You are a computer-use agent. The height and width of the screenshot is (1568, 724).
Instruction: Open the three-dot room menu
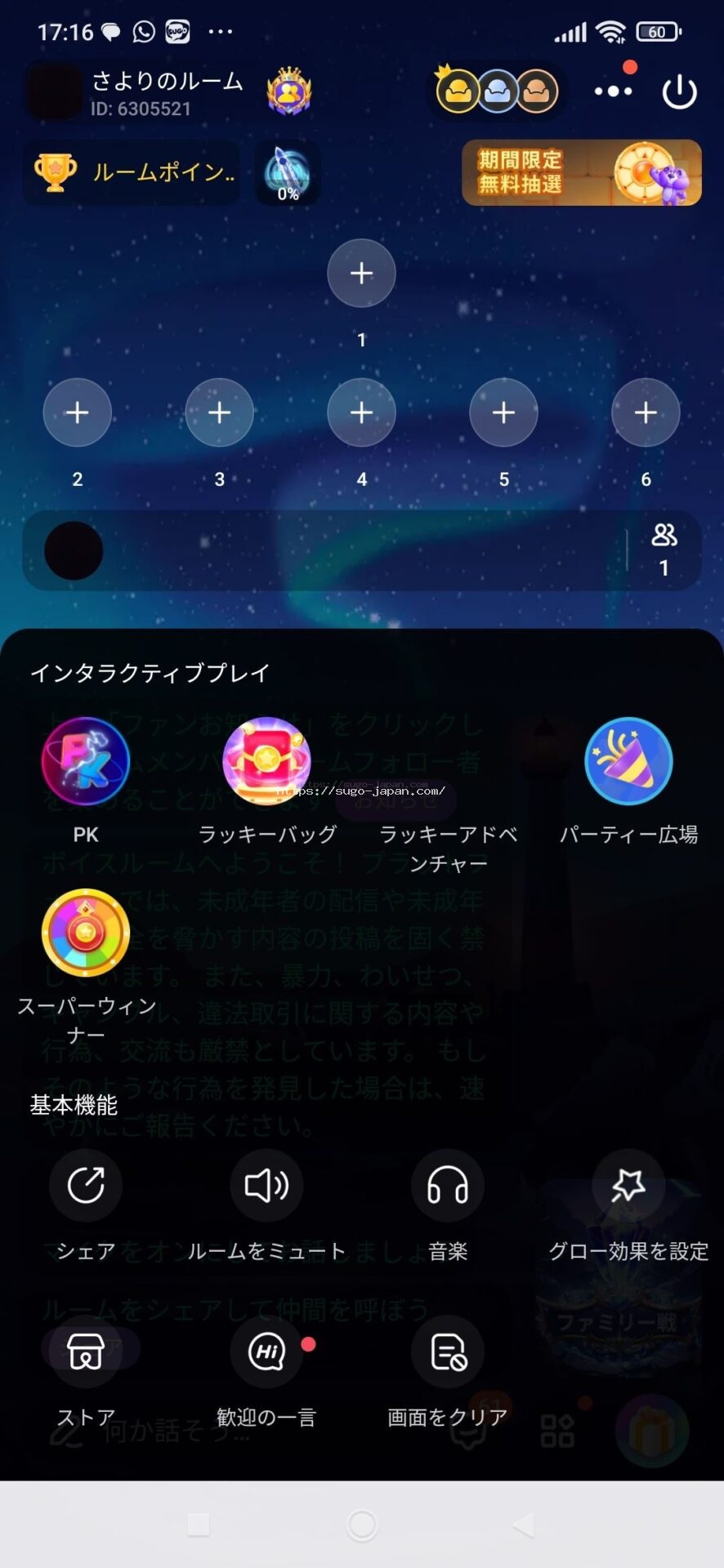point(613,91)
